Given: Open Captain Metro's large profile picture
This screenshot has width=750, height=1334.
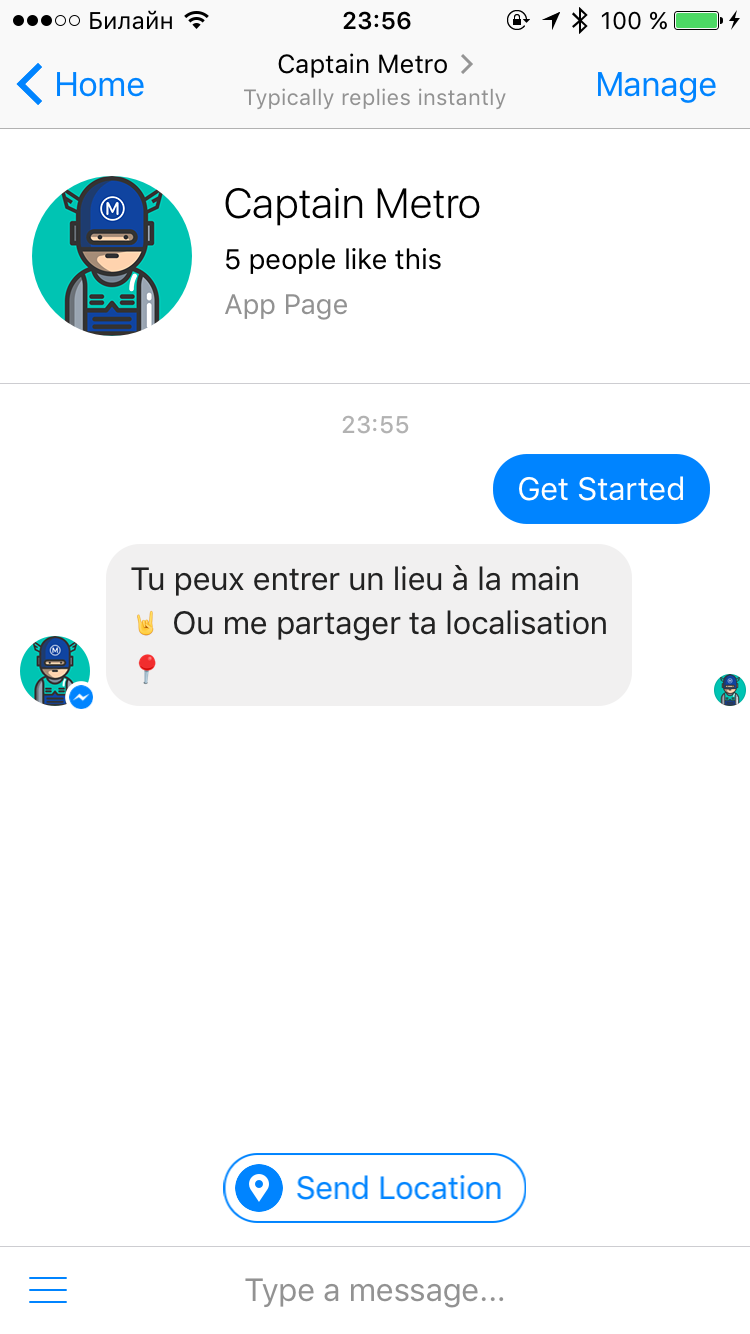Looking at the screenshot, I should 112,255.
